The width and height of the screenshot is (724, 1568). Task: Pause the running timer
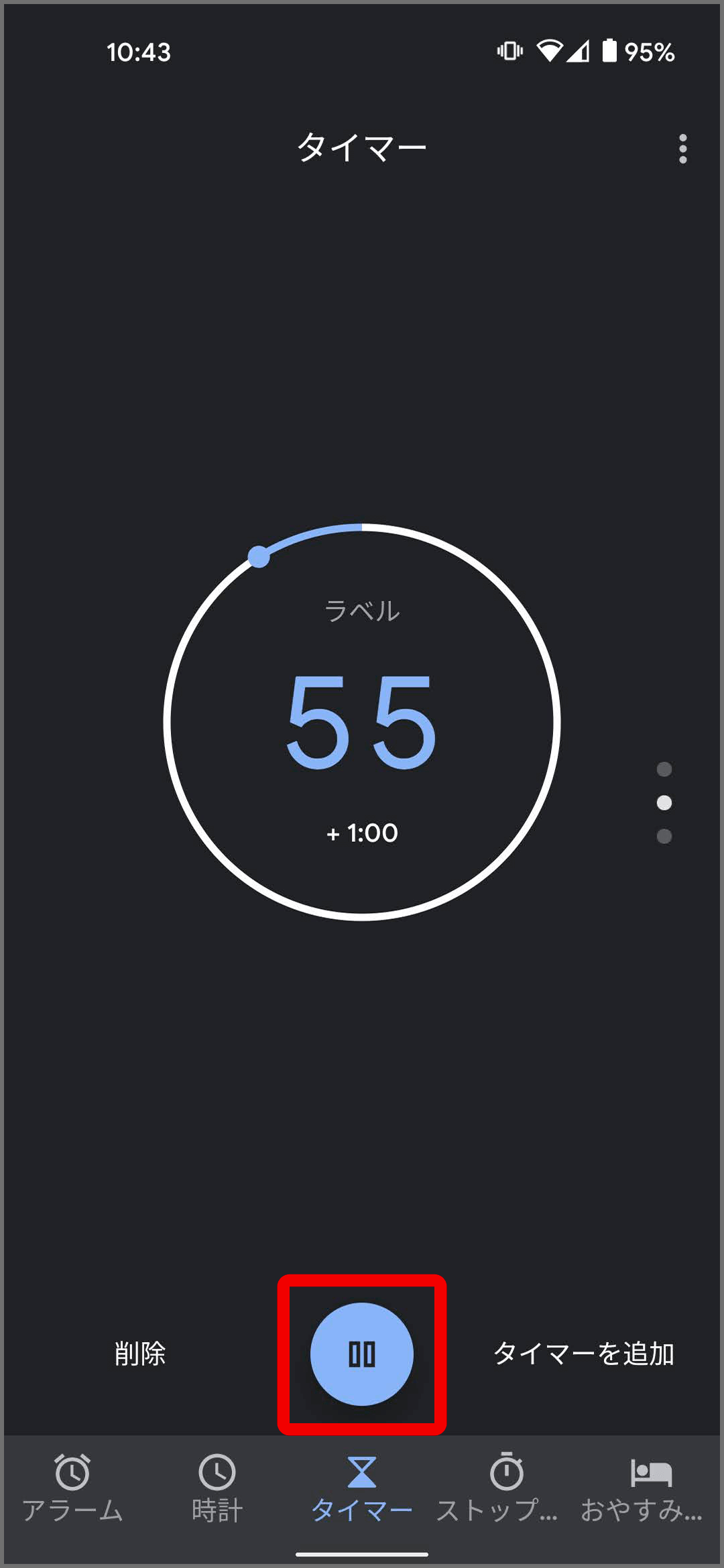coord(362,1354)
